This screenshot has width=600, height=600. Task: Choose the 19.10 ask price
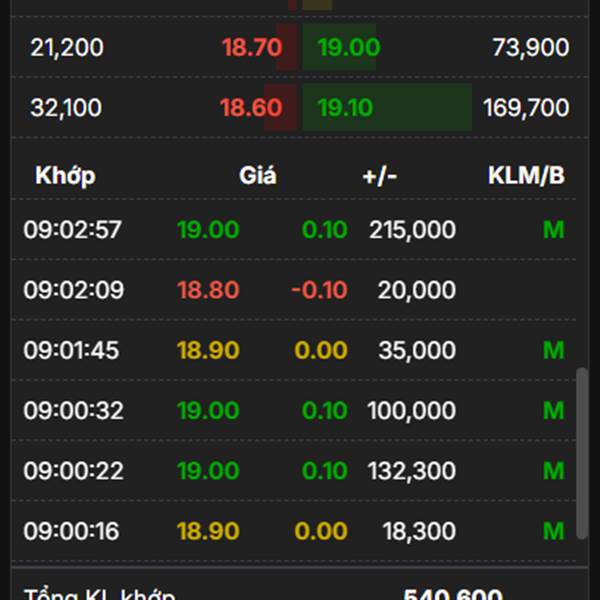(345, 108)
